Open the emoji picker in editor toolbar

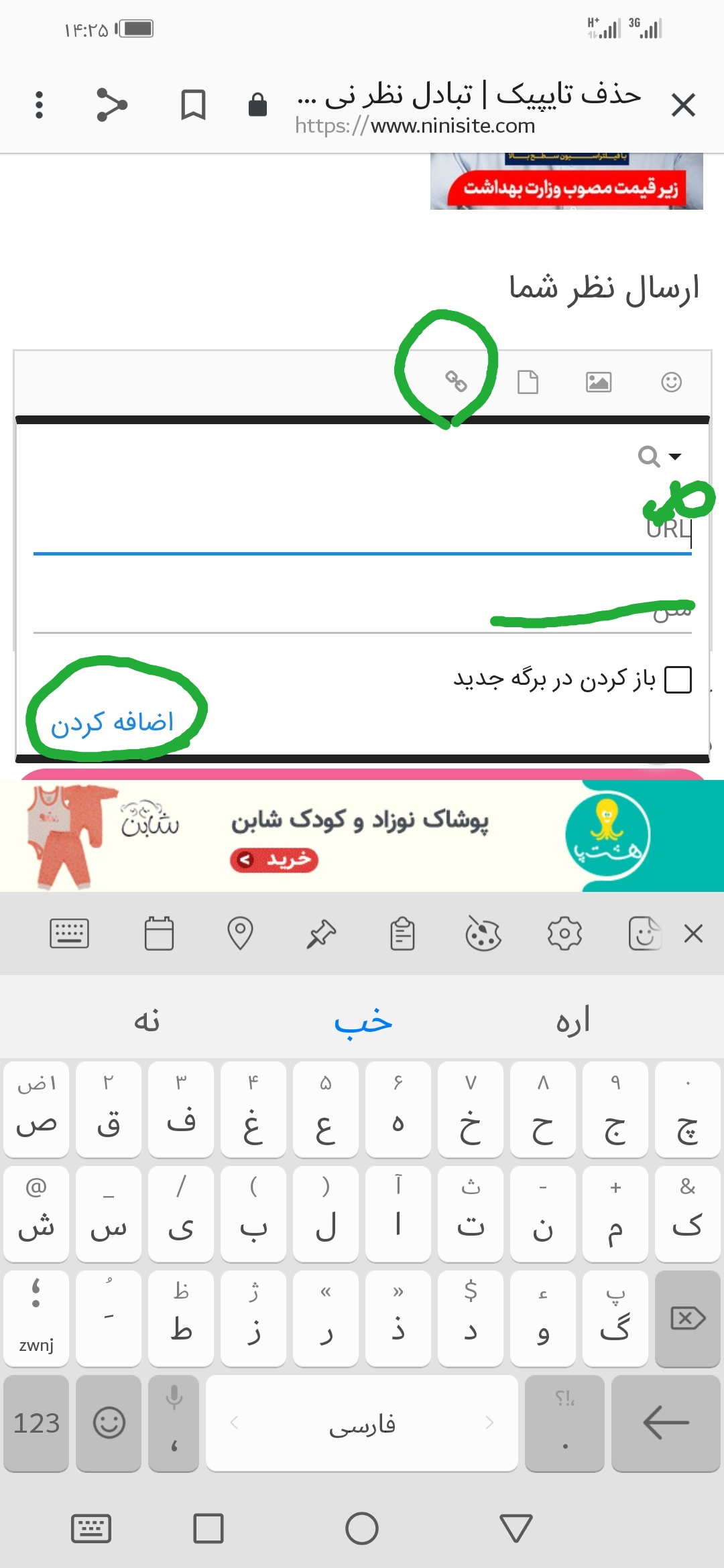tap(671, 382)
